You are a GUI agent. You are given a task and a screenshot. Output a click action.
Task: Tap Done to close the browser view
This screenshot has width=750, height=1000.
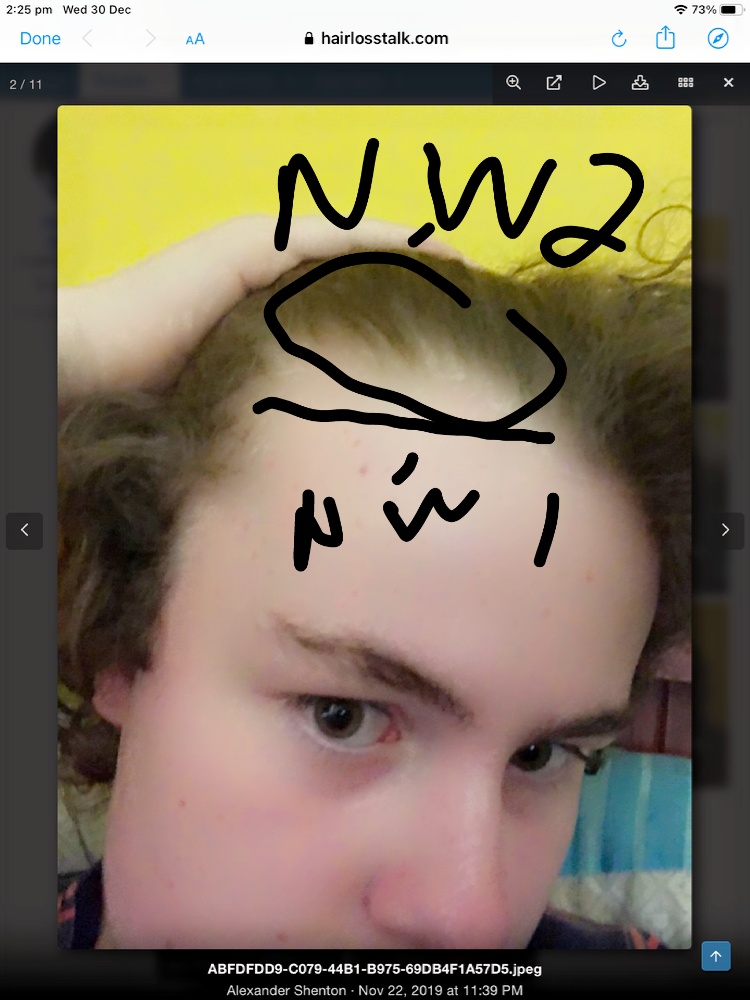point(40,39)
